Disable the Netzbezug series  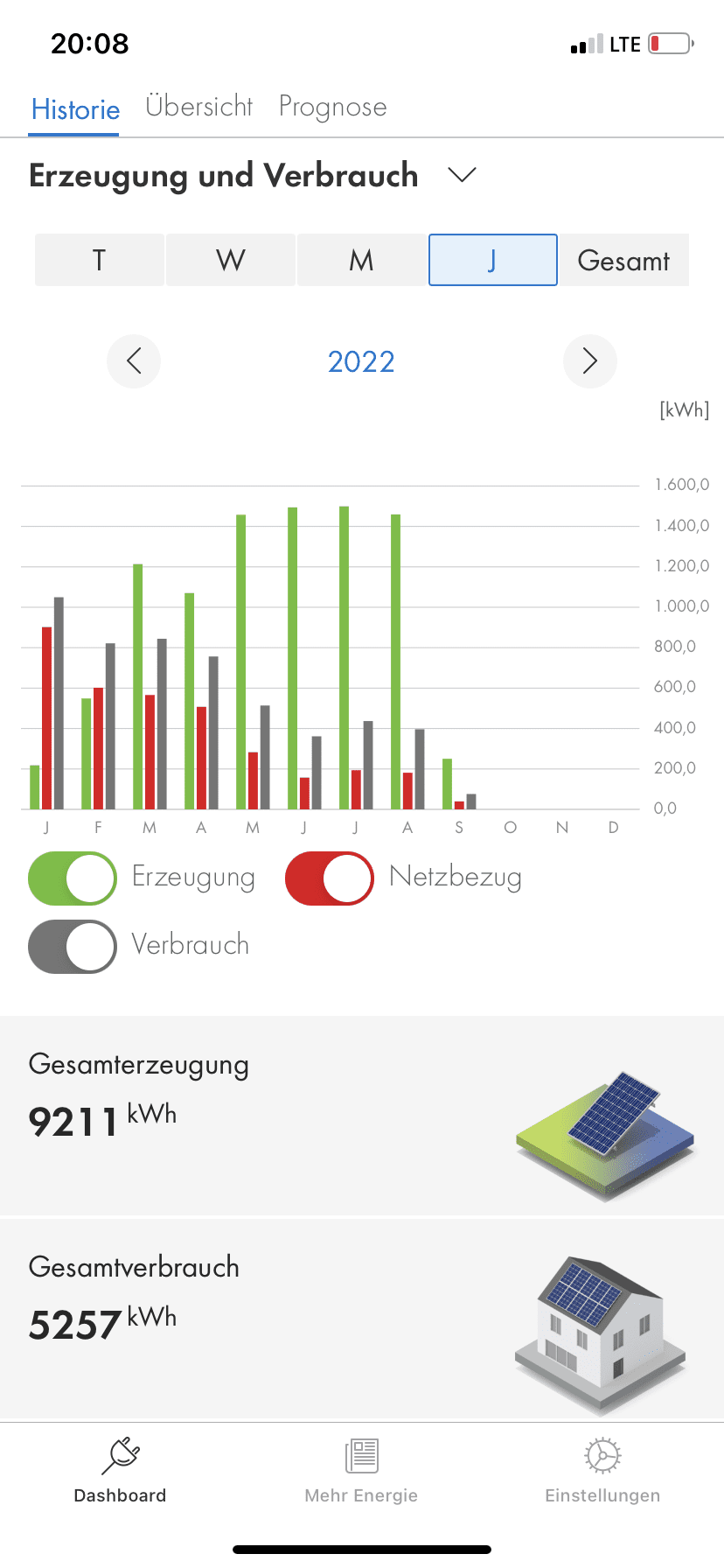coord(330,878)
